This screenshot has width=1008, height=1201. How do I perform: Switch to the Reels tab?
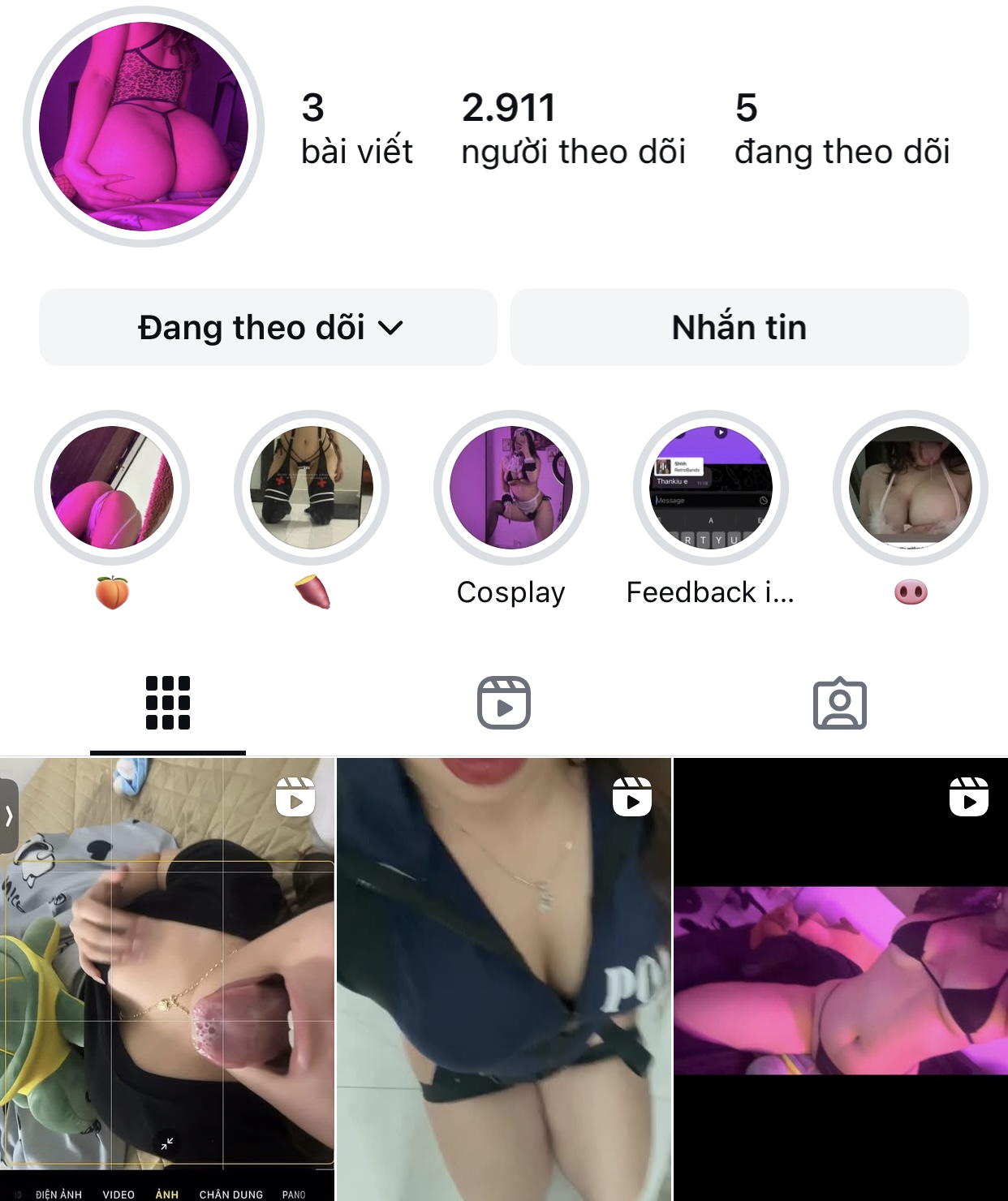[x=504, y=703]
